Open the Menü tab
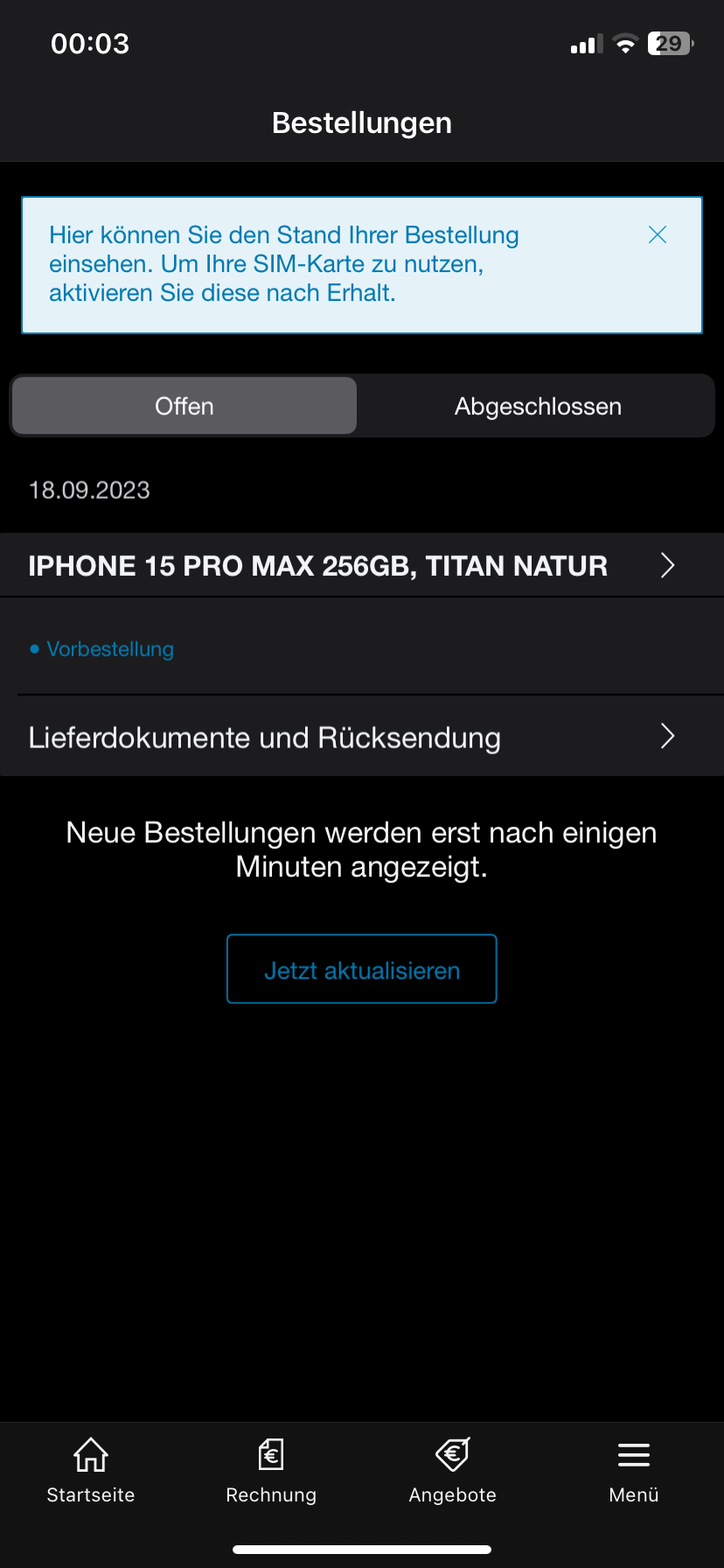This screenshot has height=1568, width=724. [634, 1471]
